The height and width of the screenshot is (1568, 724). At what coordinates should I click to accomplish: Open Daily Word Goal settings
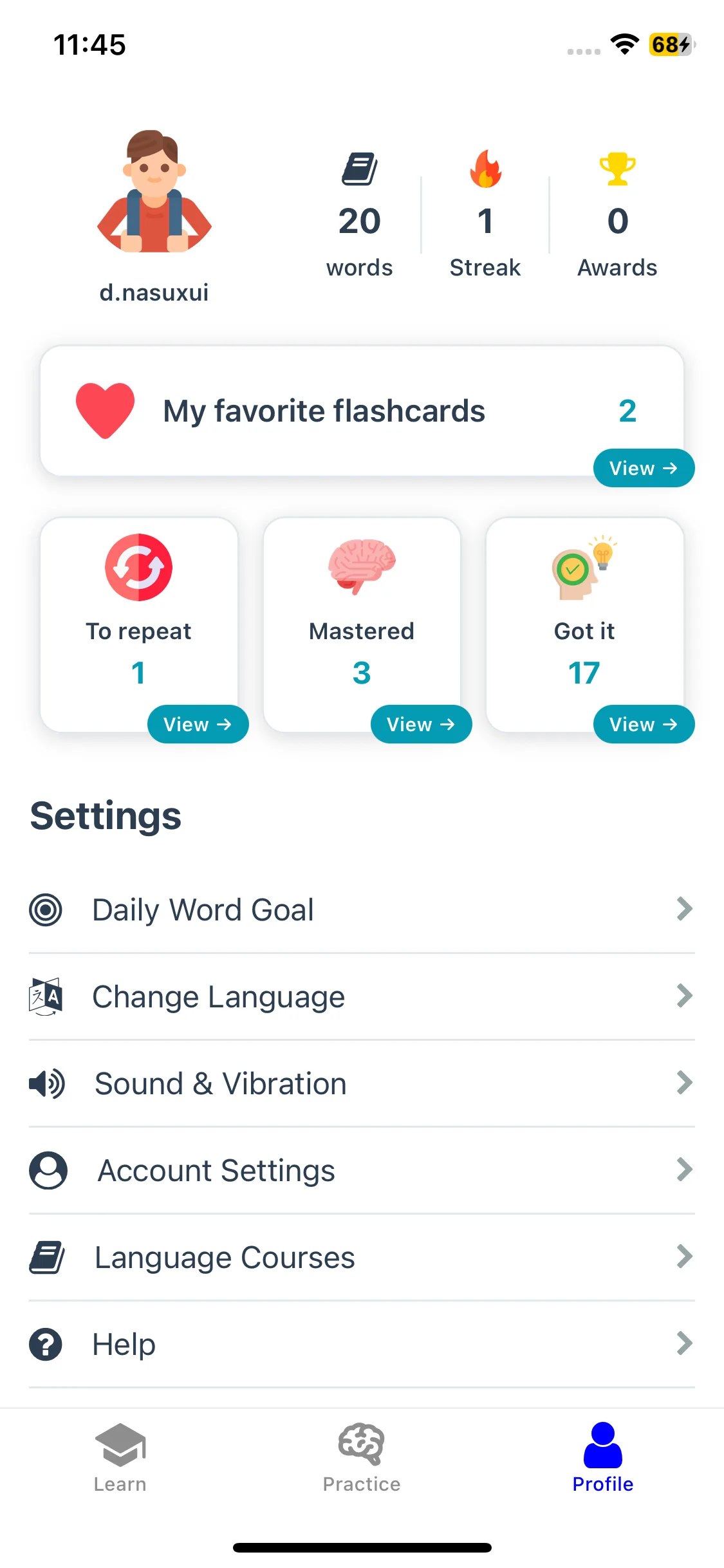362,910
